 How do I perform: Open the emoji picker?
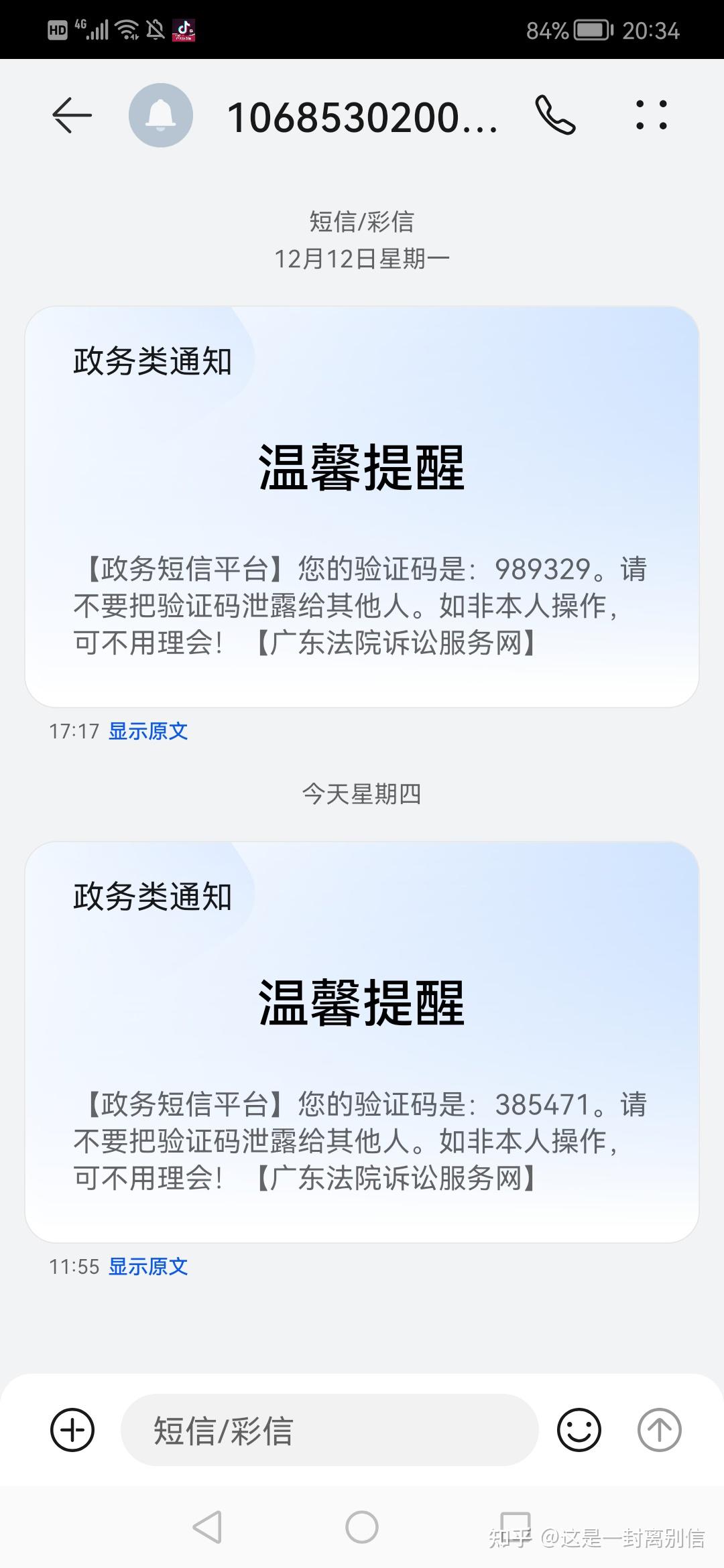[579, 1430]
